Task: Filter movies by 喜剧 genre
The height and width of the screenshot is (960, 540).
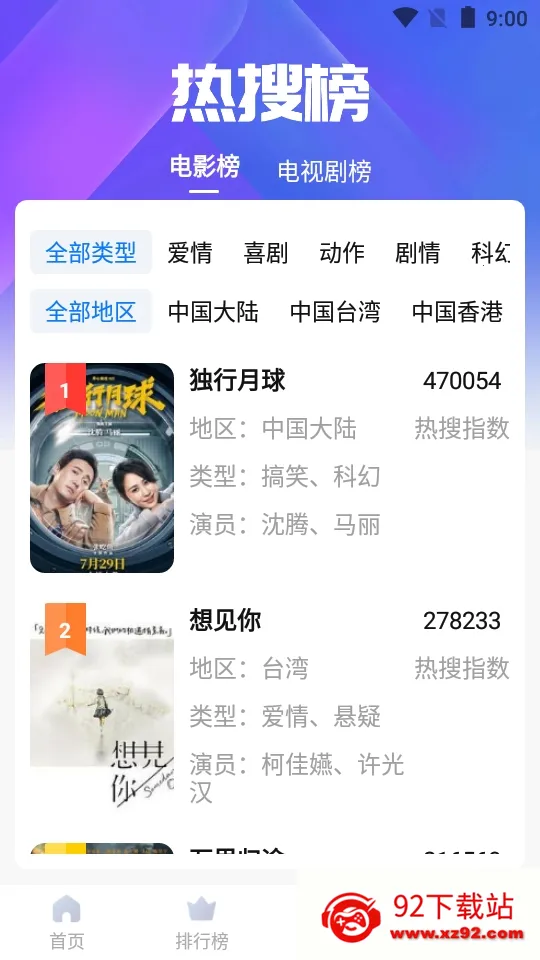Action: (266, 252)
